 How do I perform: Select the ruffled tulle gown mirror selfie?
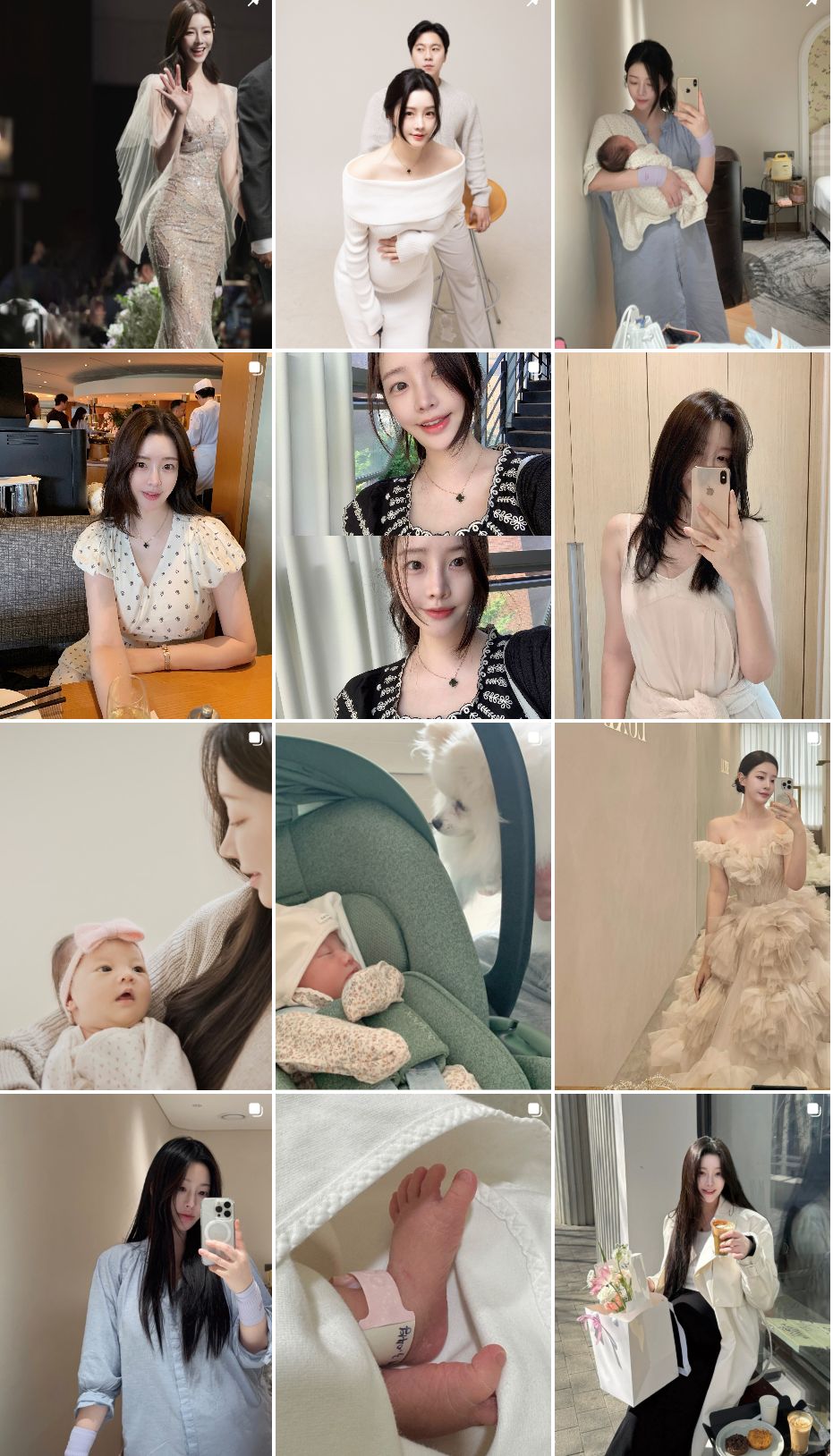point(693,906)
